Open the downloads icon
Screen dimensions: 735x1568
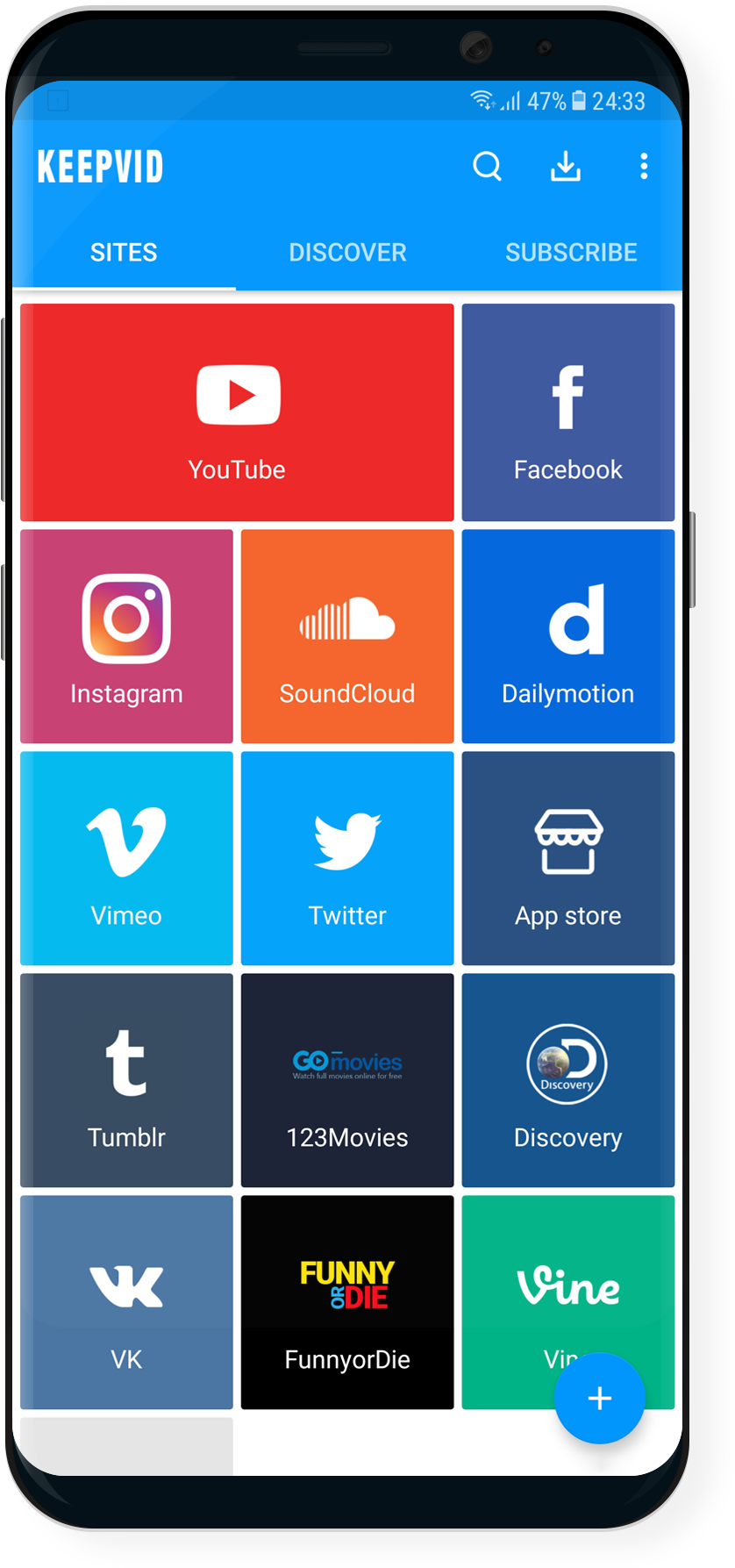click(x=566, y=166)
